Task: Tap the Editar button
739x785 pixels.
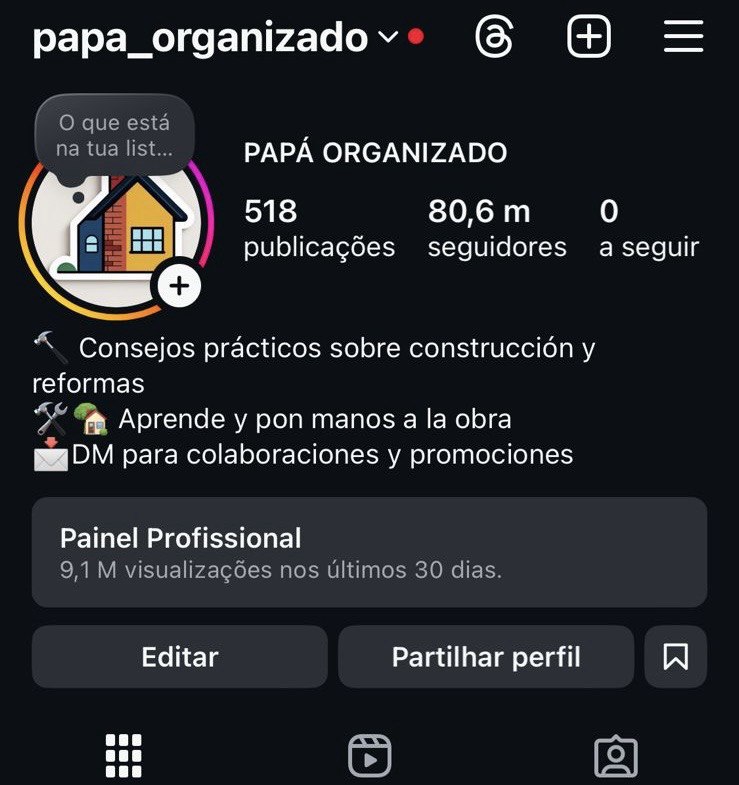Action: pos(180,657)
